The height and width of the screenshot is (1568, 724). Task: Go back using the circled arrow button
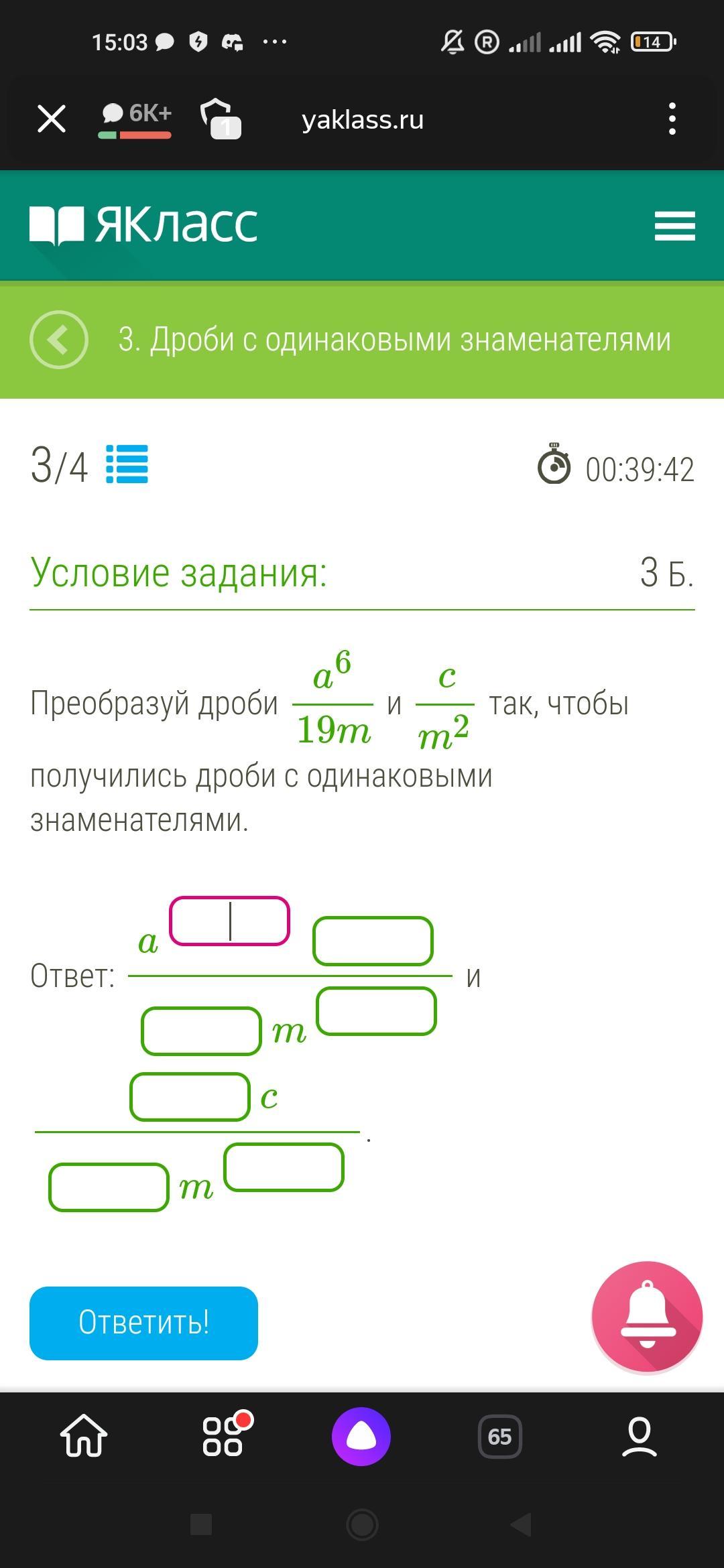coord(59,340)
